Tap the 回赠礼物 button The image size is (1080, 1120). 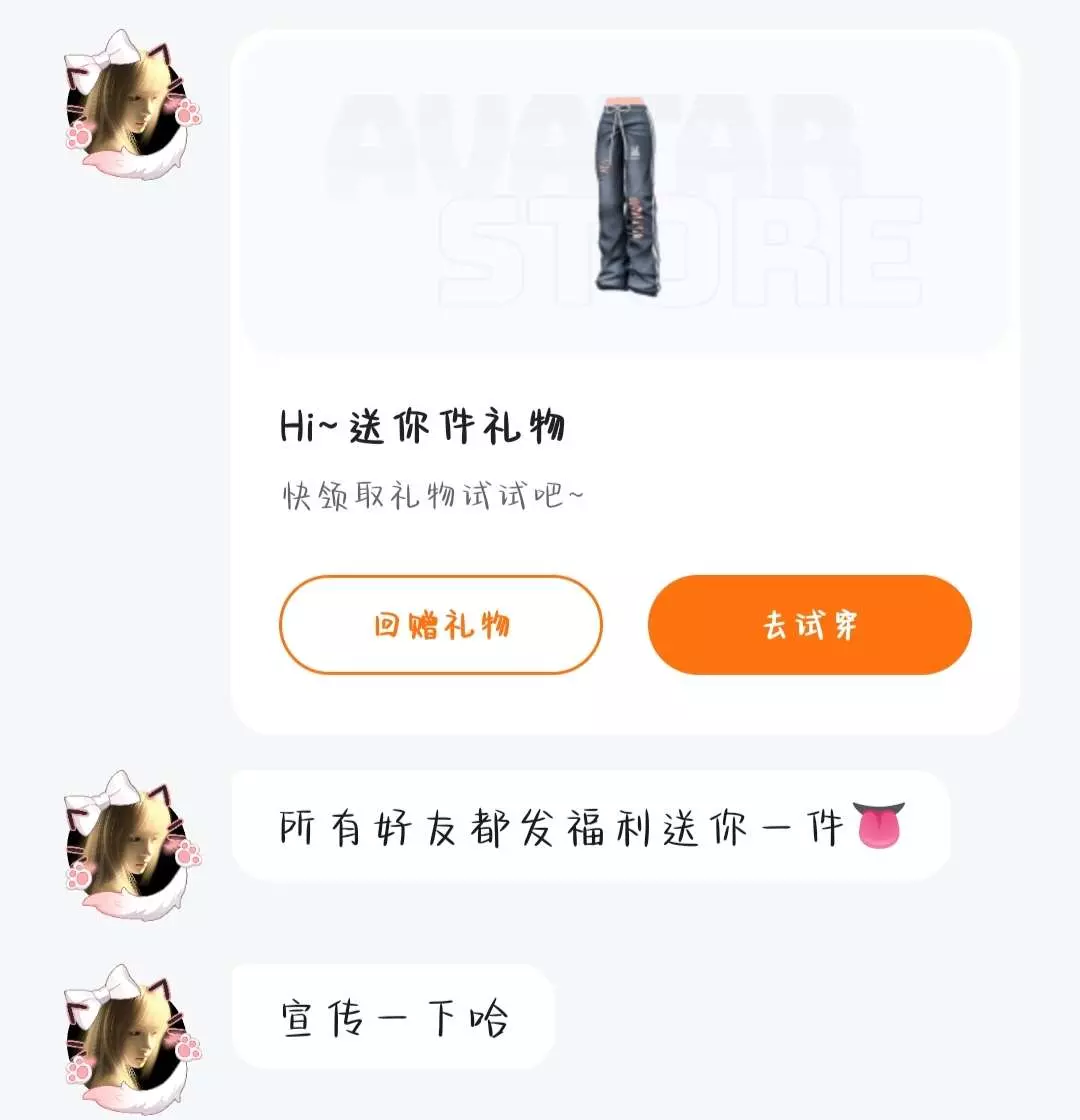coord(440,625)
